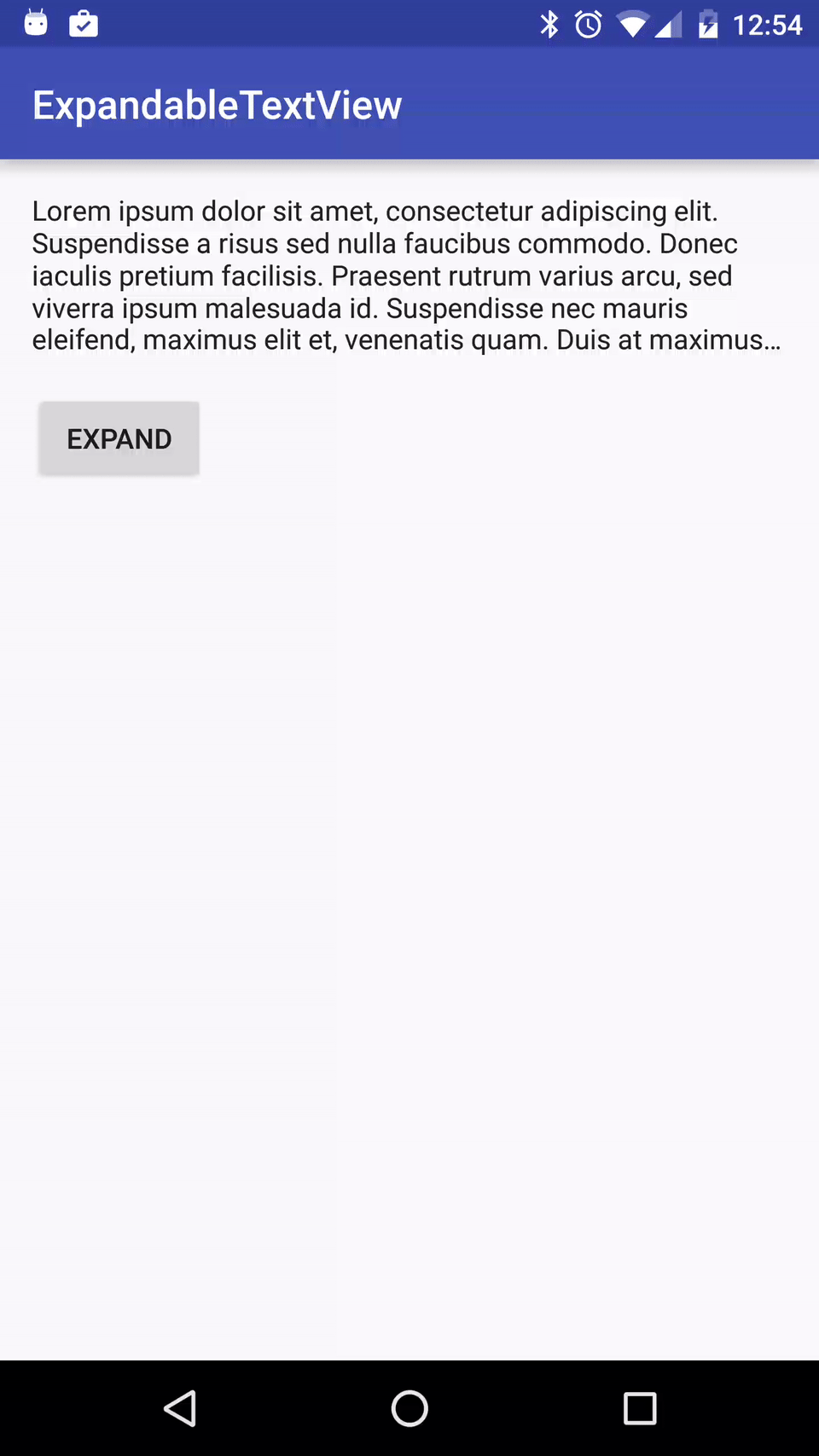Tap the EXPAND button
Viewport: 819px width, 1456px height.
[119, 438]
